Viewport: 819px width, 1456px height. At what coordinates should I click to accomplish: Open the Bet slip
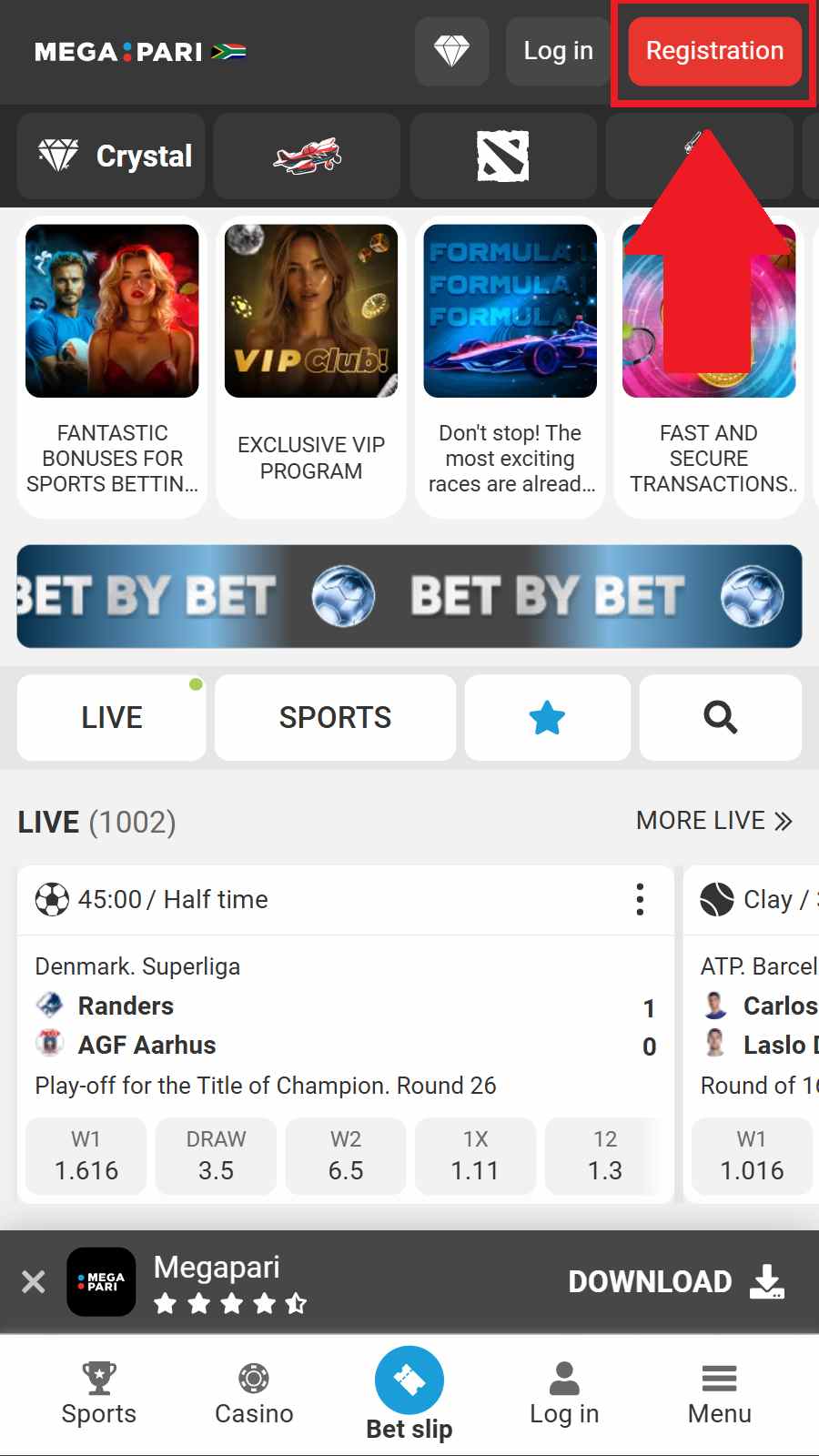409,1393
